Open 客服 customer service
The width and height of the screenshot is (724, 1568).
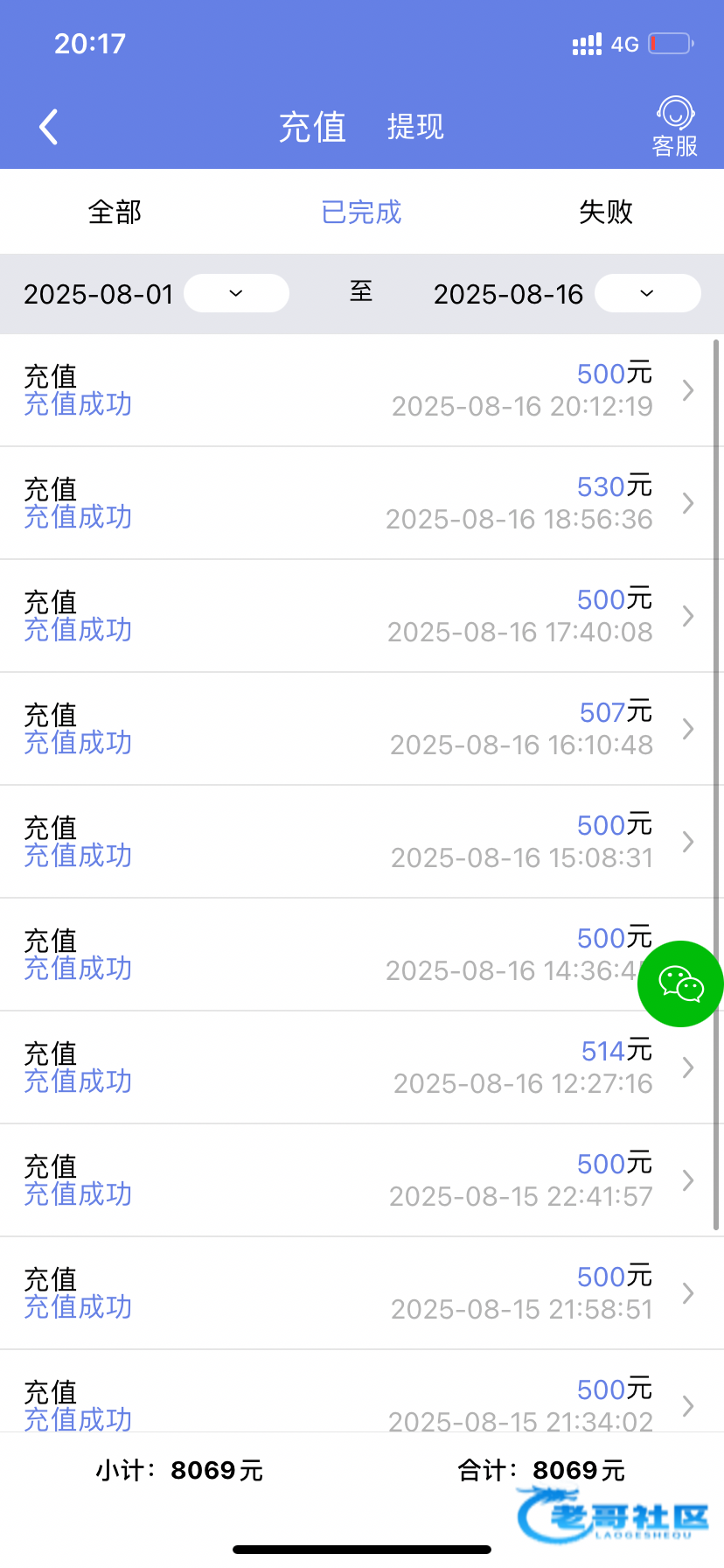click(x=675, y=127)
